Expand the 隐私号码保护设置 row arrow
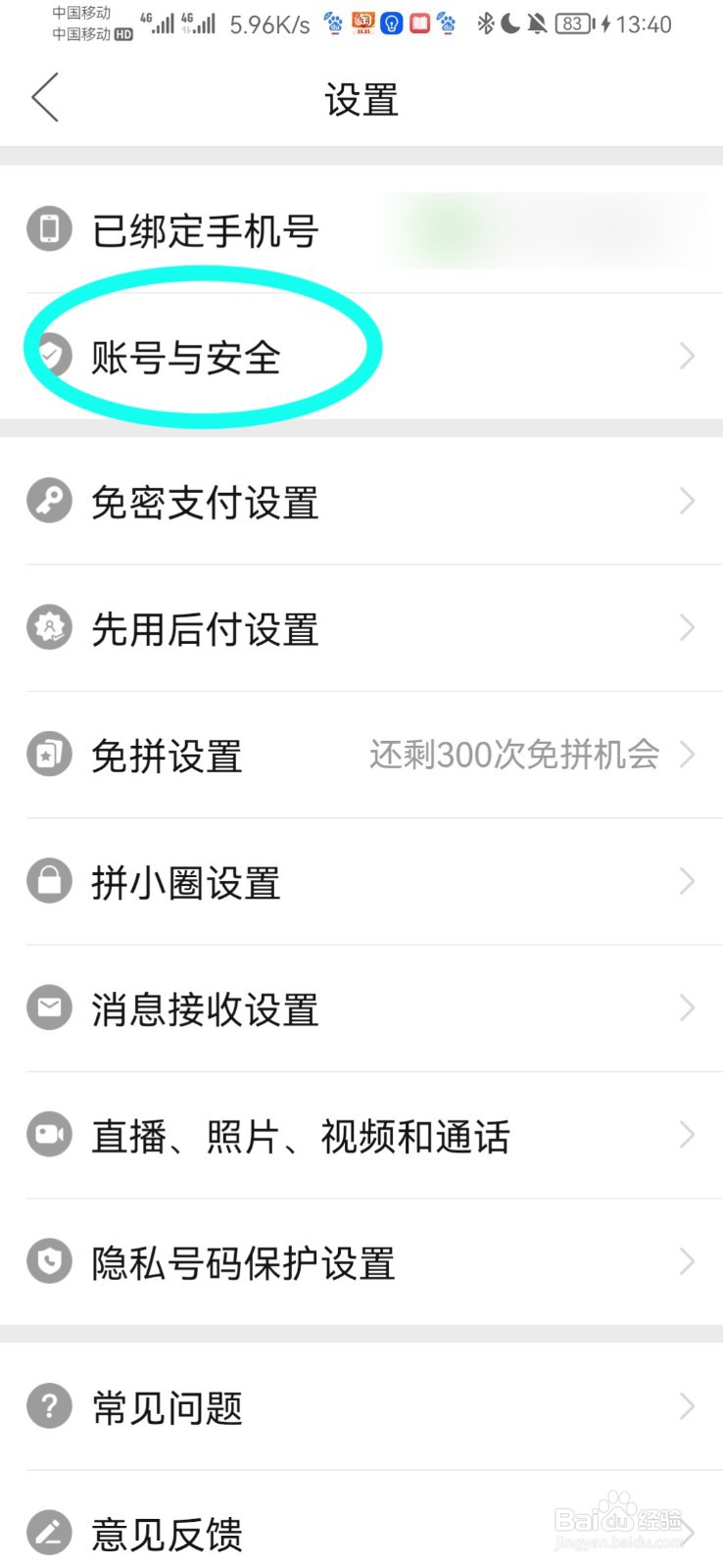The height and width of the screenshot is (1568, 723). 686,1262
